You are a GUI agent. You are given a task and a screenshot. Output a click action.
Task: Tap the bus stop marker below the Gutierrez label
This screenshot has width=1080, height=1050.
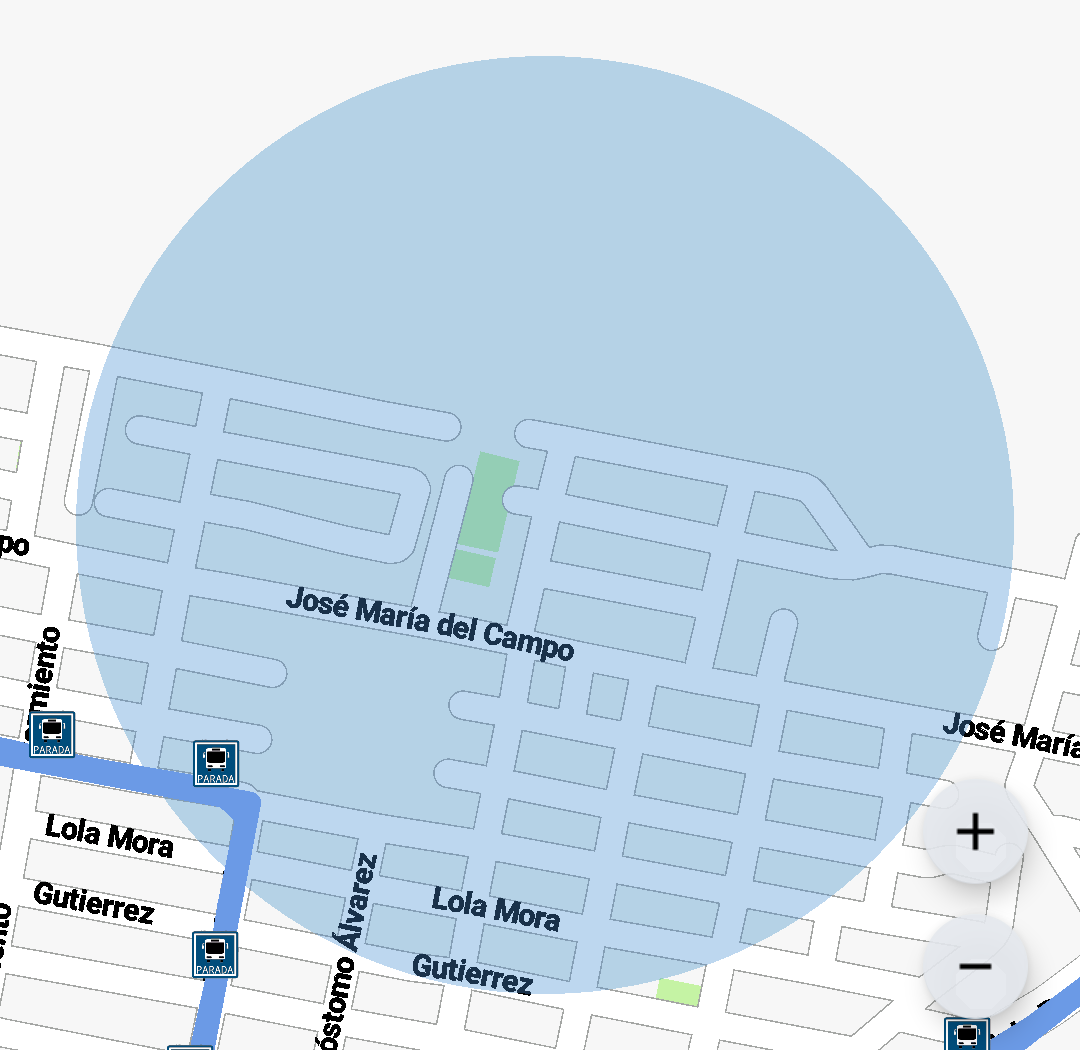(x=215, y=954)
